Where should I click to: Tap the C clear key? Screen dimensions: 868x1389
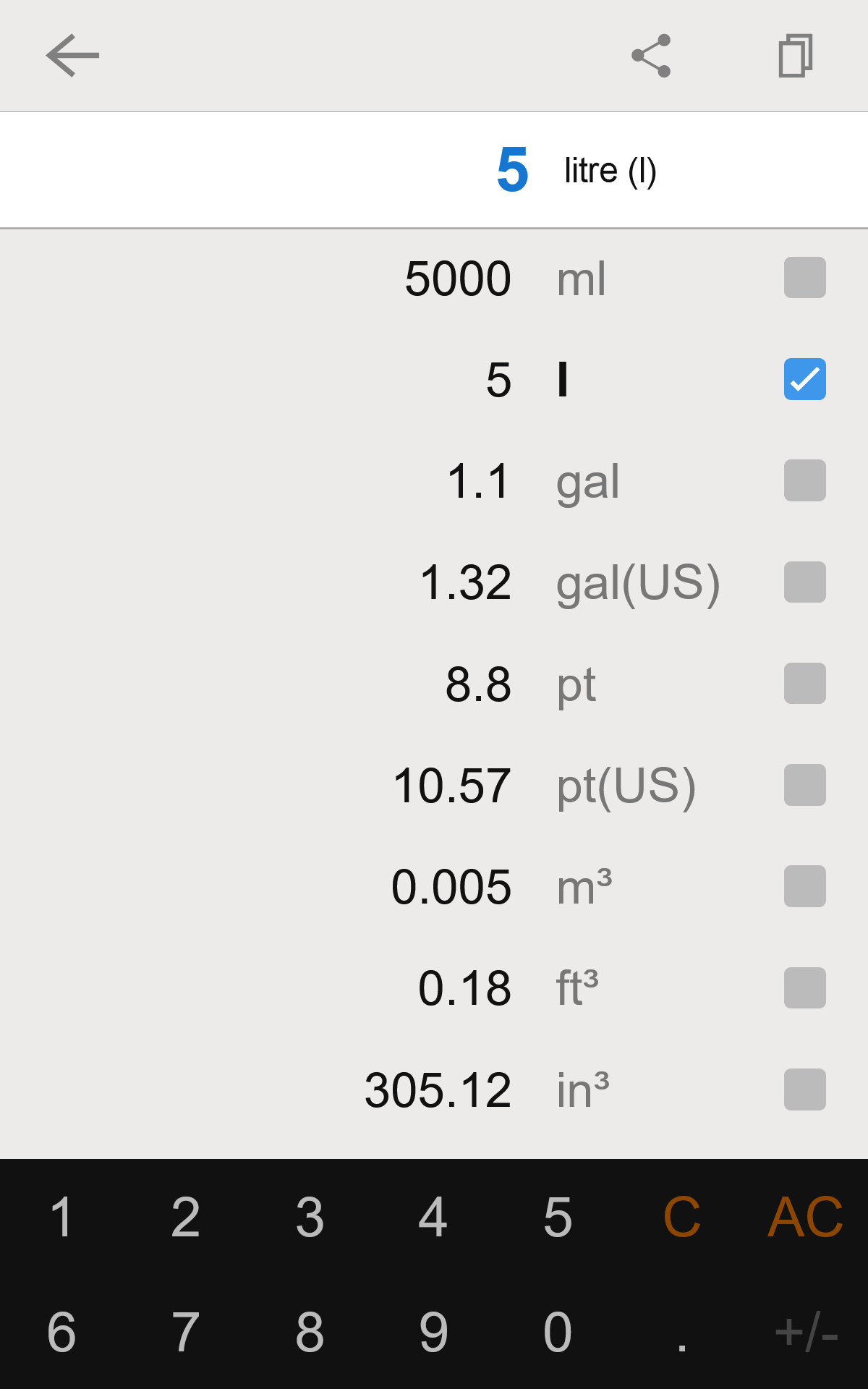[x=681, y=1217]
